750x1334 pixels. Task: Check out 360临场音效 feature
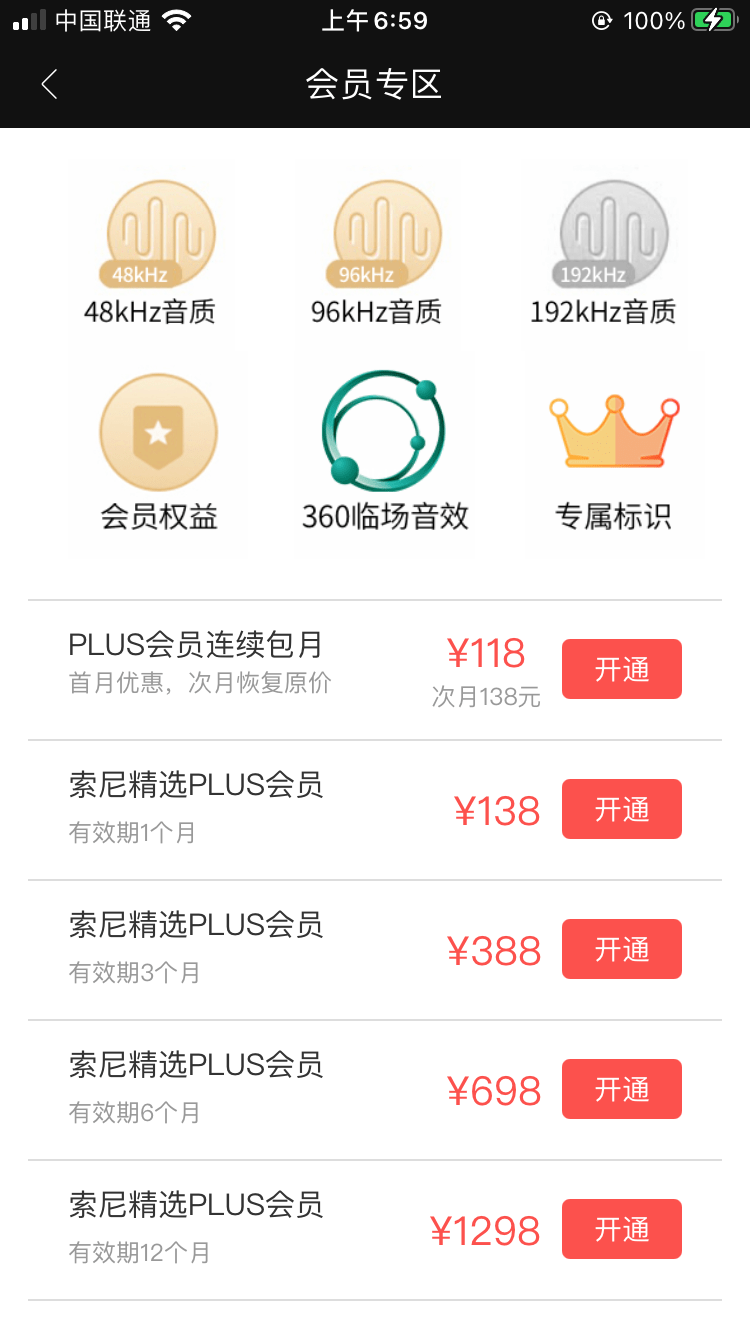385,452
